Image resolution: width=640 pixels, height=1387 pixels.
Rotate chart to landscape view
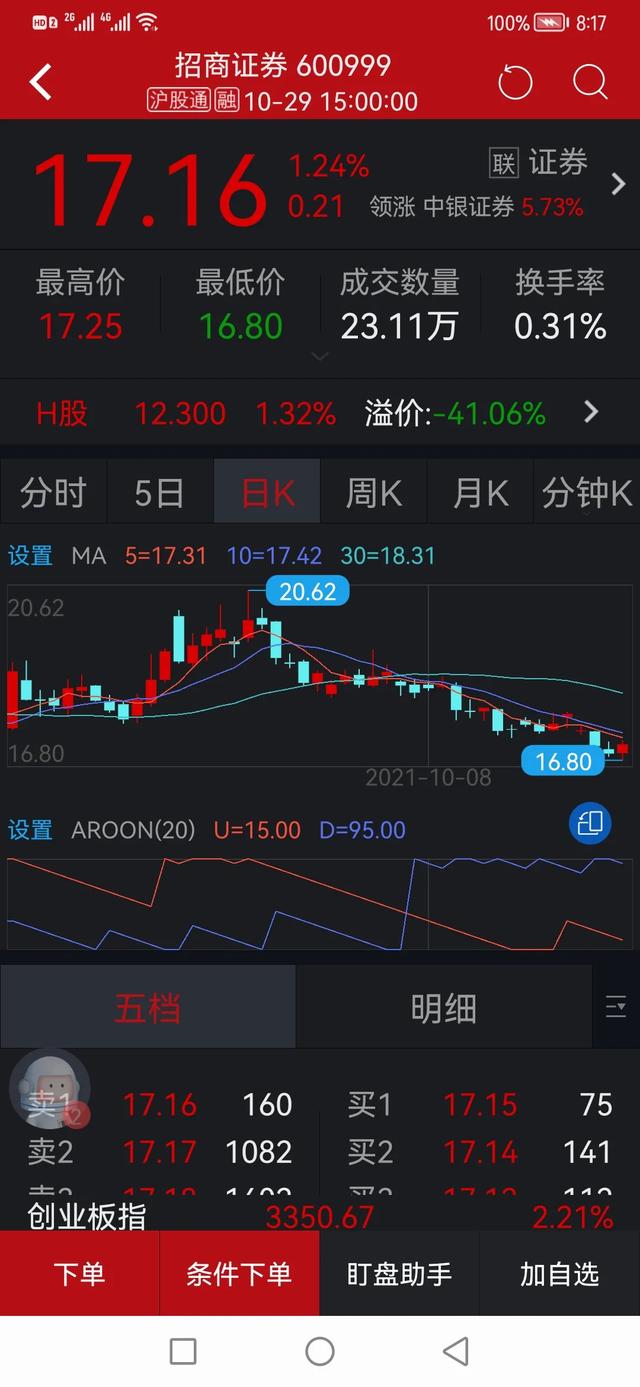(589, 824)
